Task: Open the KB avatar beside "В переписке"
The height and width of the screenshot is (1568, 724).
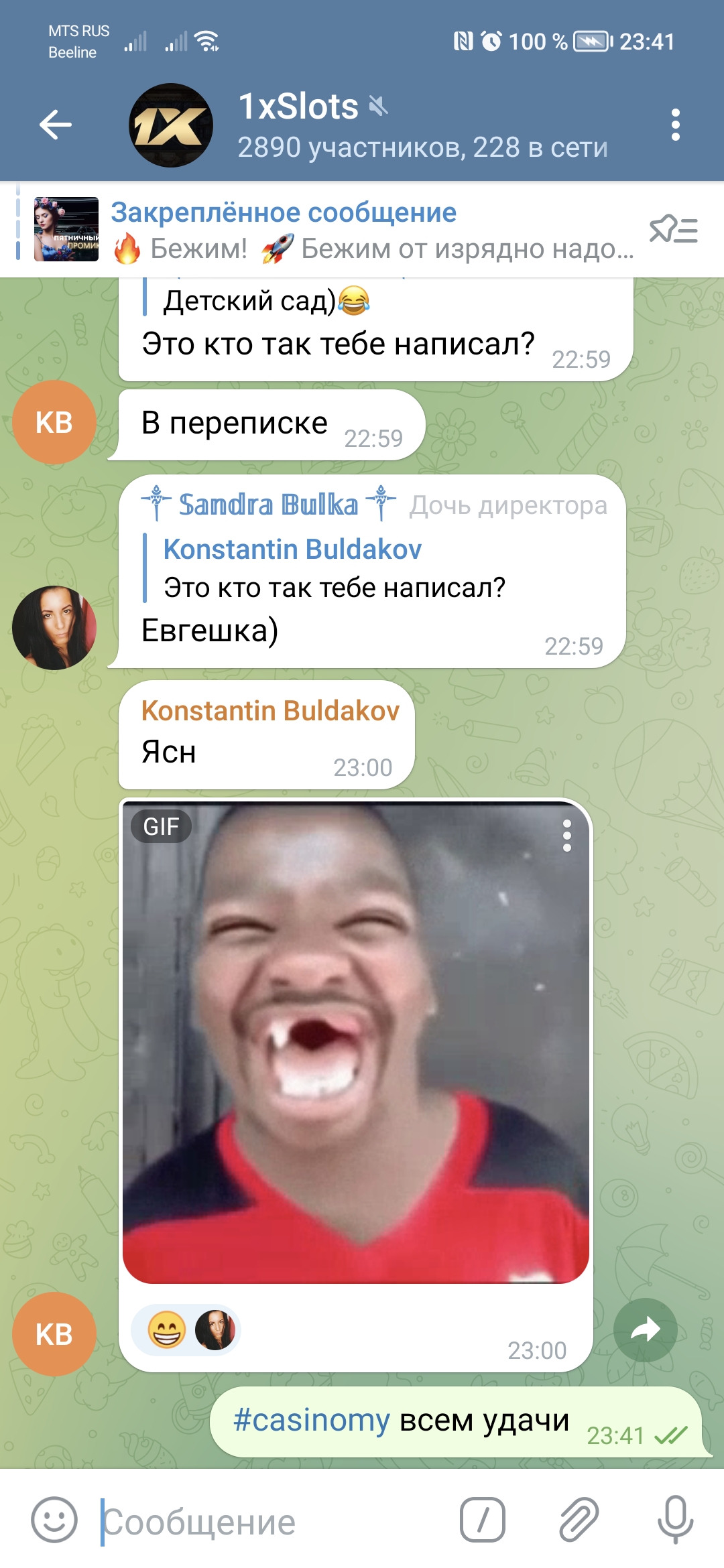Action: tap(54, 422)
